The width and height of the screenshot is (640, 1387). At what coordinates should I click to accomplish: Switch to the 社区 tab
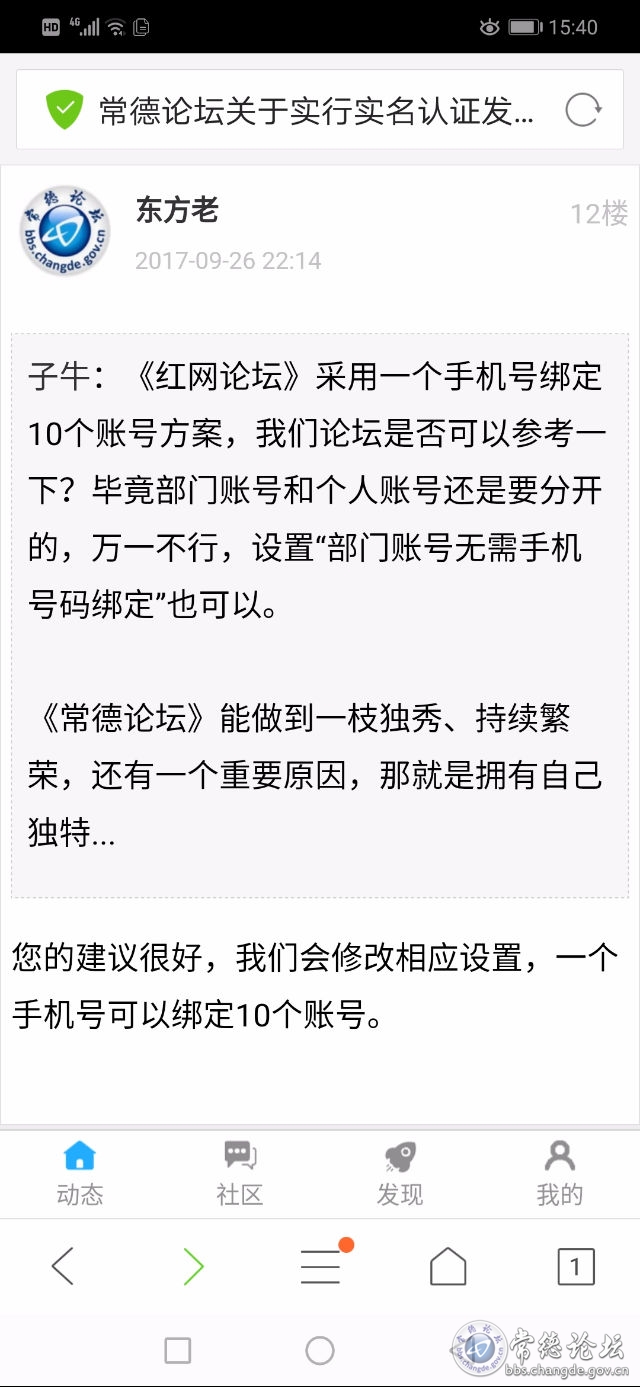[x=240, y=1174]
